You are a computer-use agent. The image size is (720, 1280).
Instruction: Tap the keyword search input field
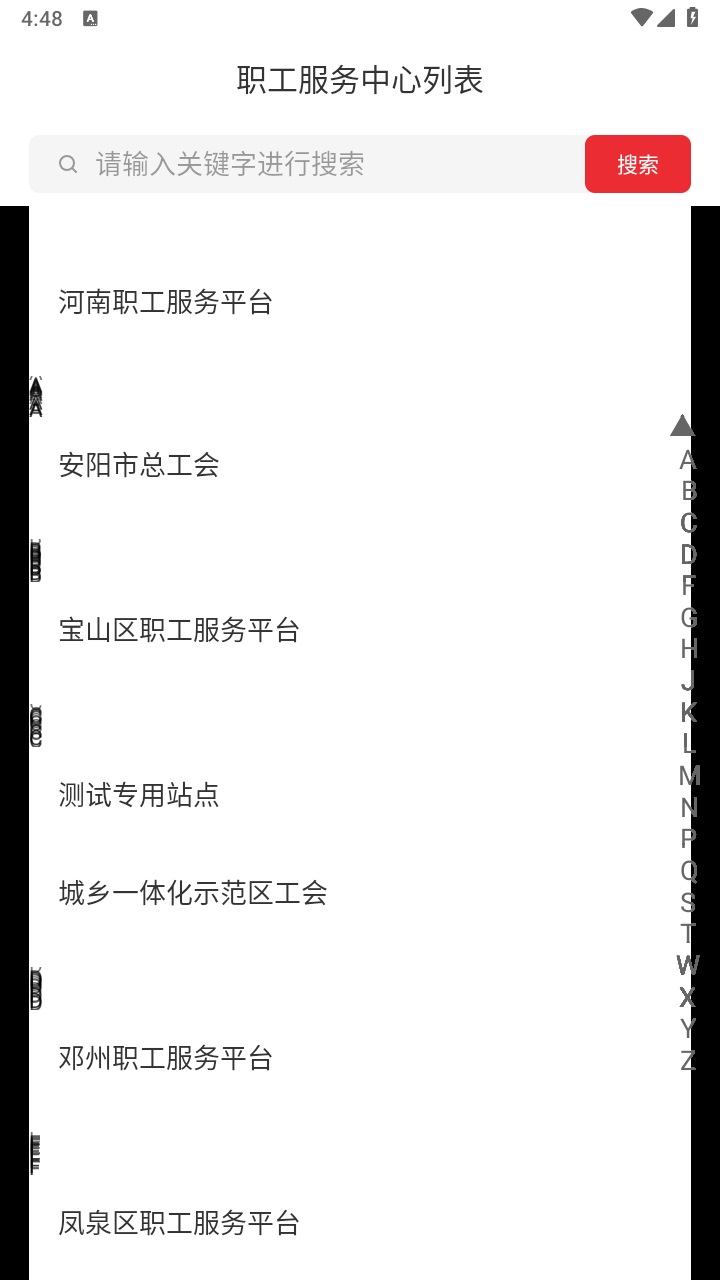[x=320, y=164]
